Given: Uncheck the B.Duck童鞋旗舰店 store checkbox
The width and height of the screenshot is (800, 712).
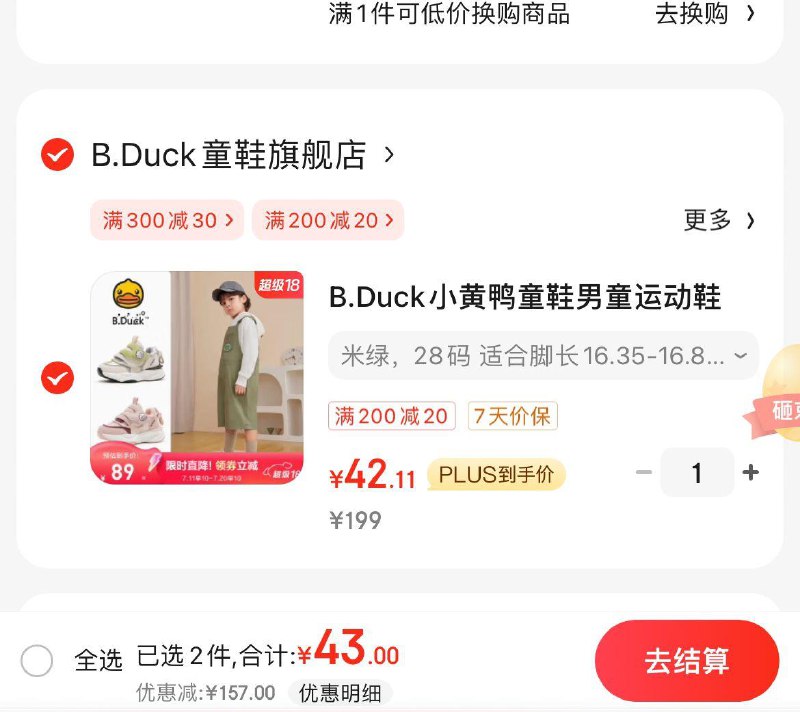Looking at the screenshot, I should 57,155.
